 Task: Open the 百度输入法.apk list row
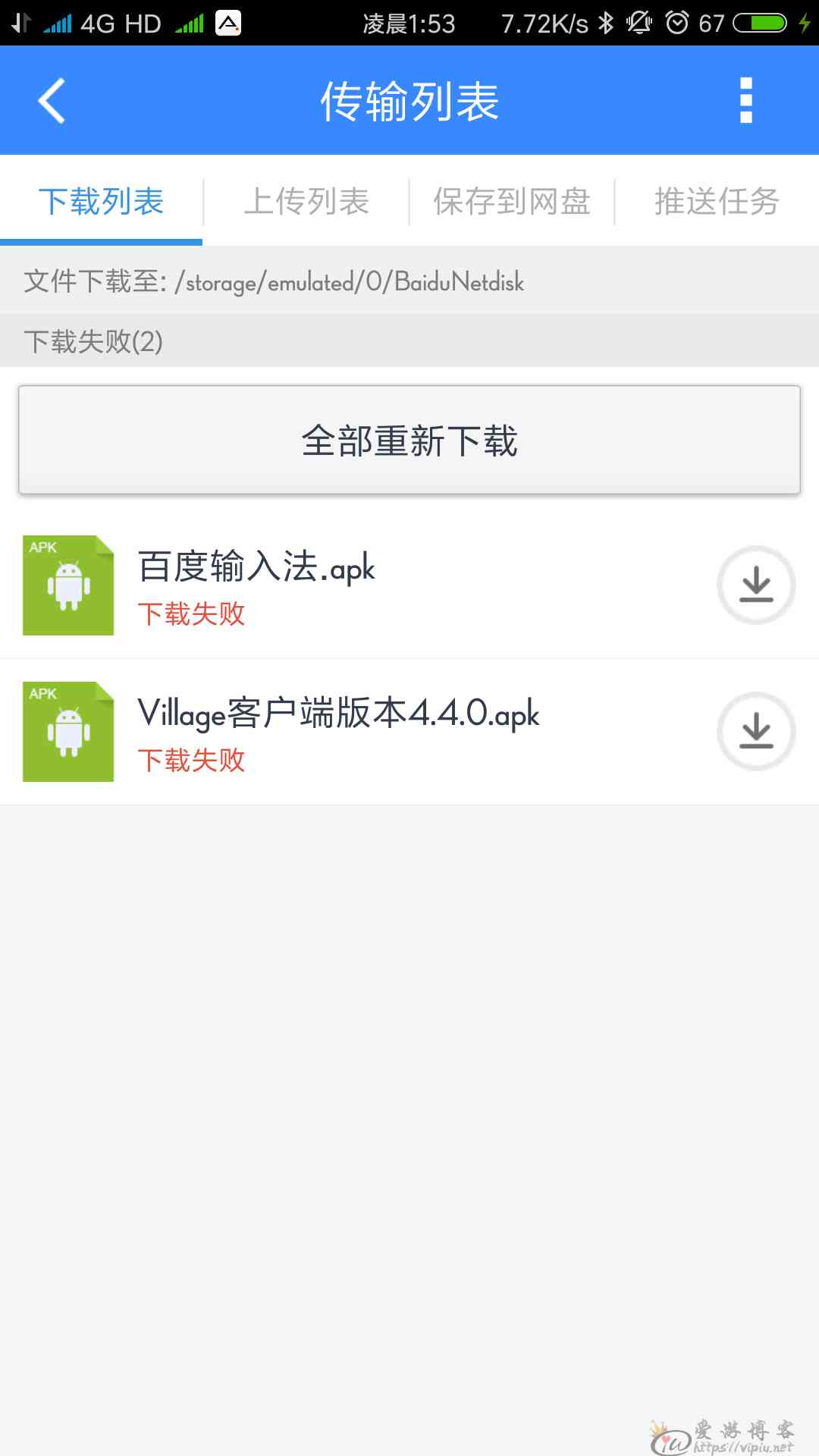click(409, 585)
